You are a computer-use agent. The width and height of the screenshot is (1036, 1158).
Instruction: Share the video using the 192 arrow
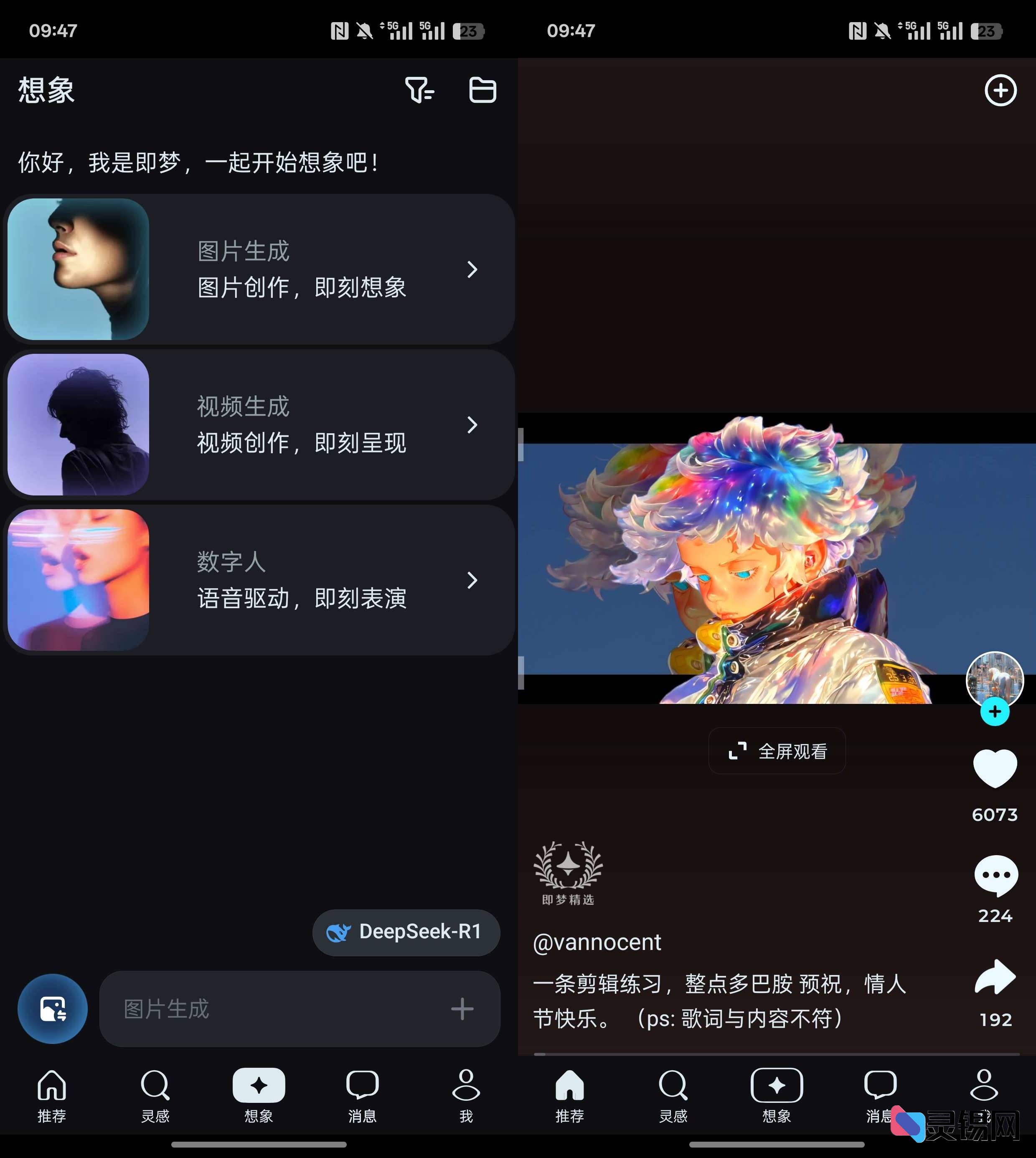(995, 977)
